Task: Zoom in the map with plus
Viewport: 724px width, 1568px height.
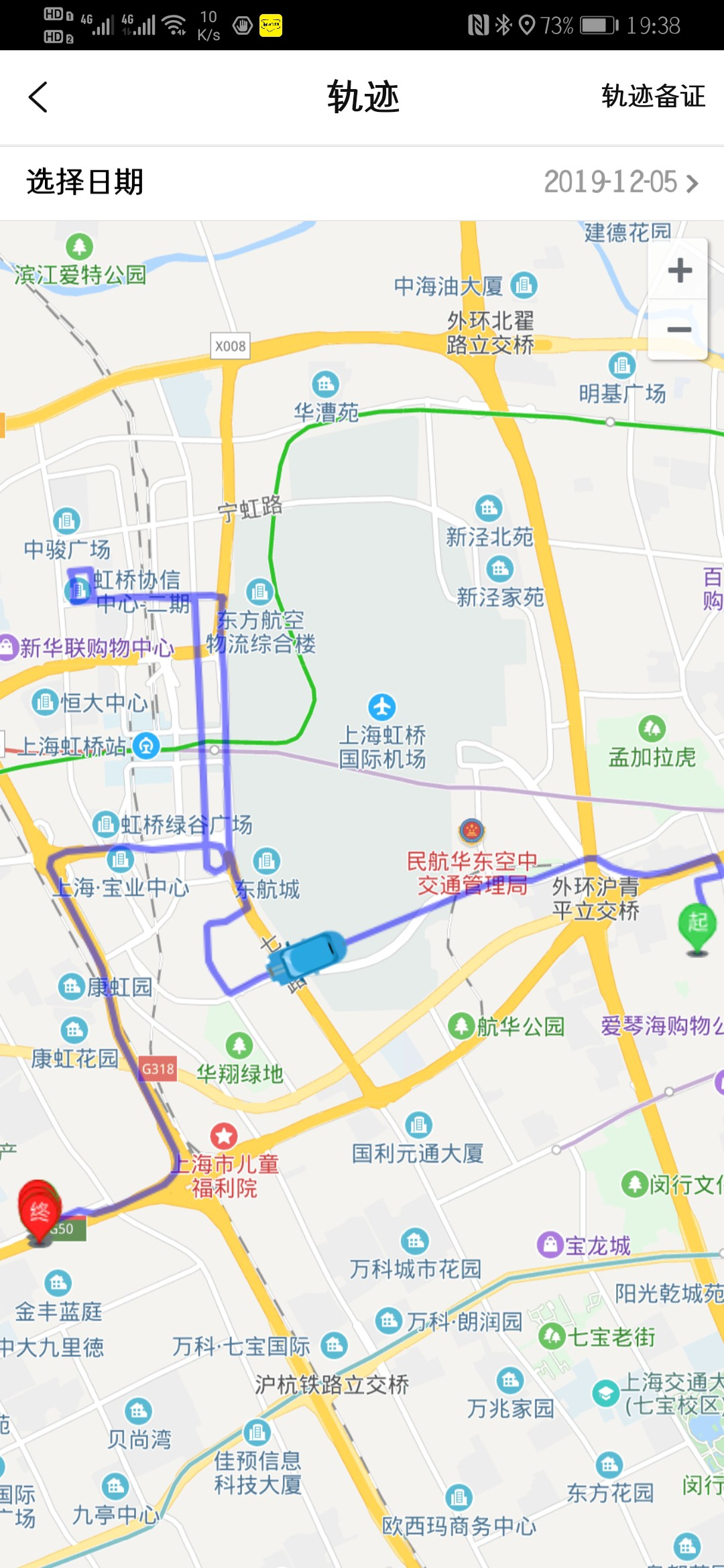Action: coord(679,271)
